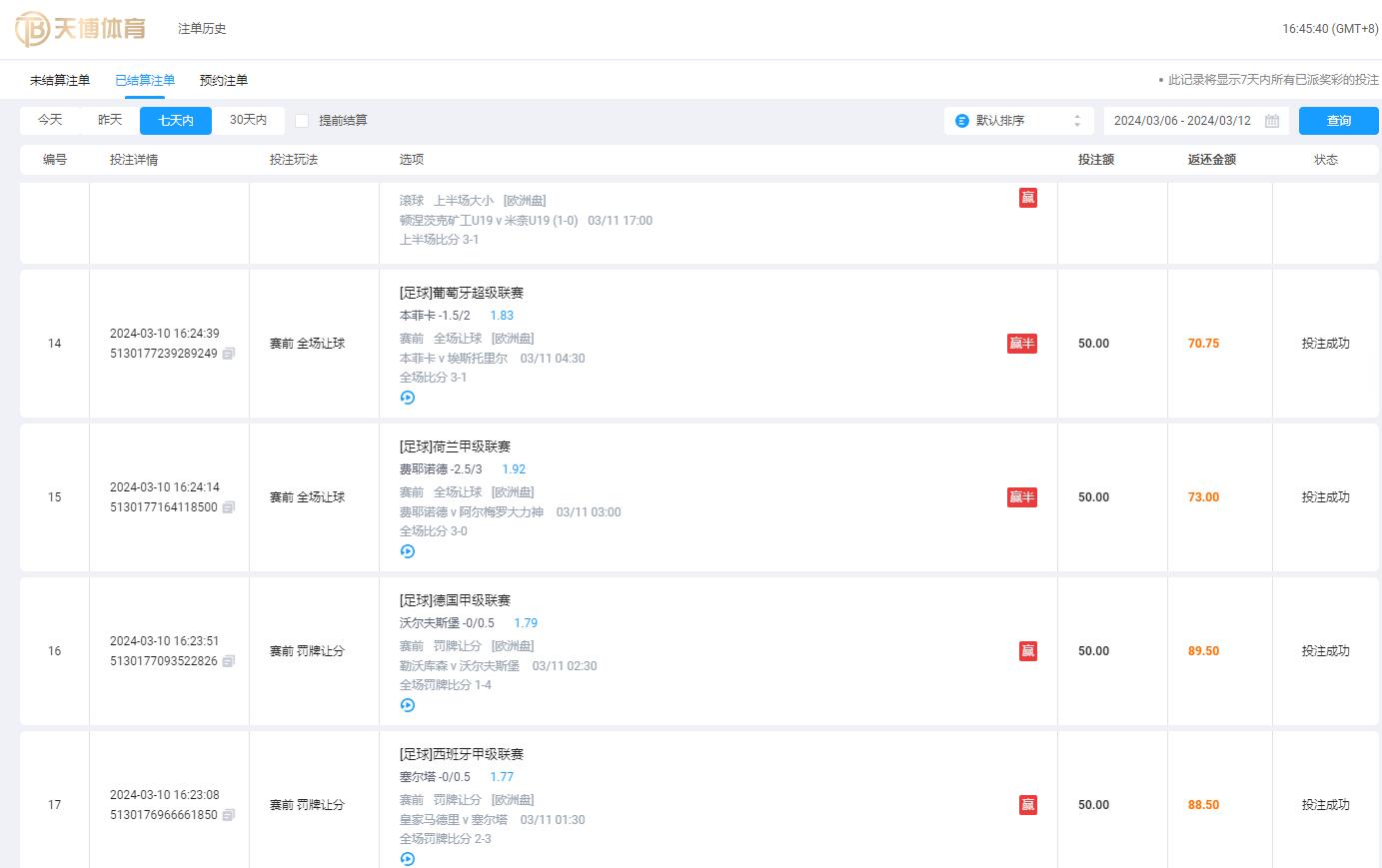Copy order number 5130177239289249
Screen dimensions: 1382x868
[229, 354]
